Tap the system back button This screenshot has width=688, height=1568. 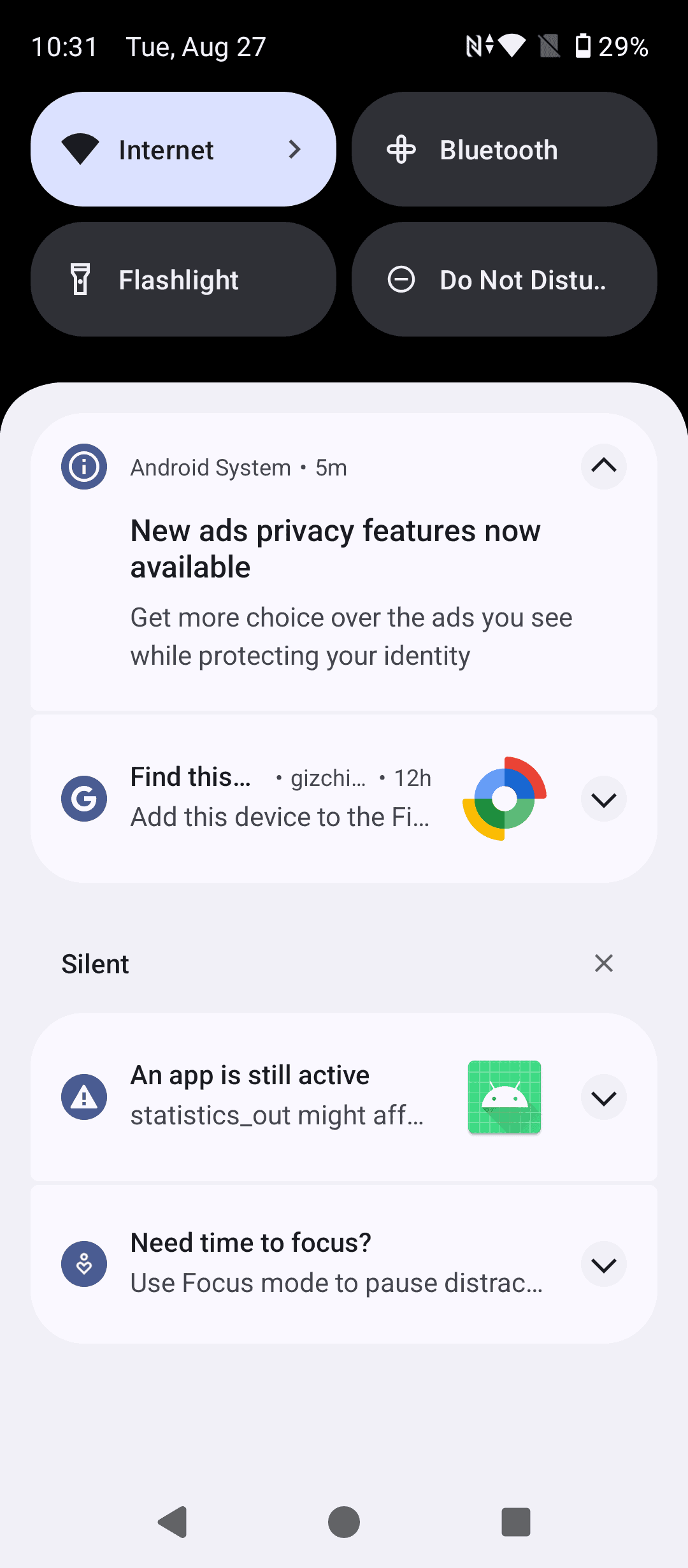click(x=172, y=1522)
